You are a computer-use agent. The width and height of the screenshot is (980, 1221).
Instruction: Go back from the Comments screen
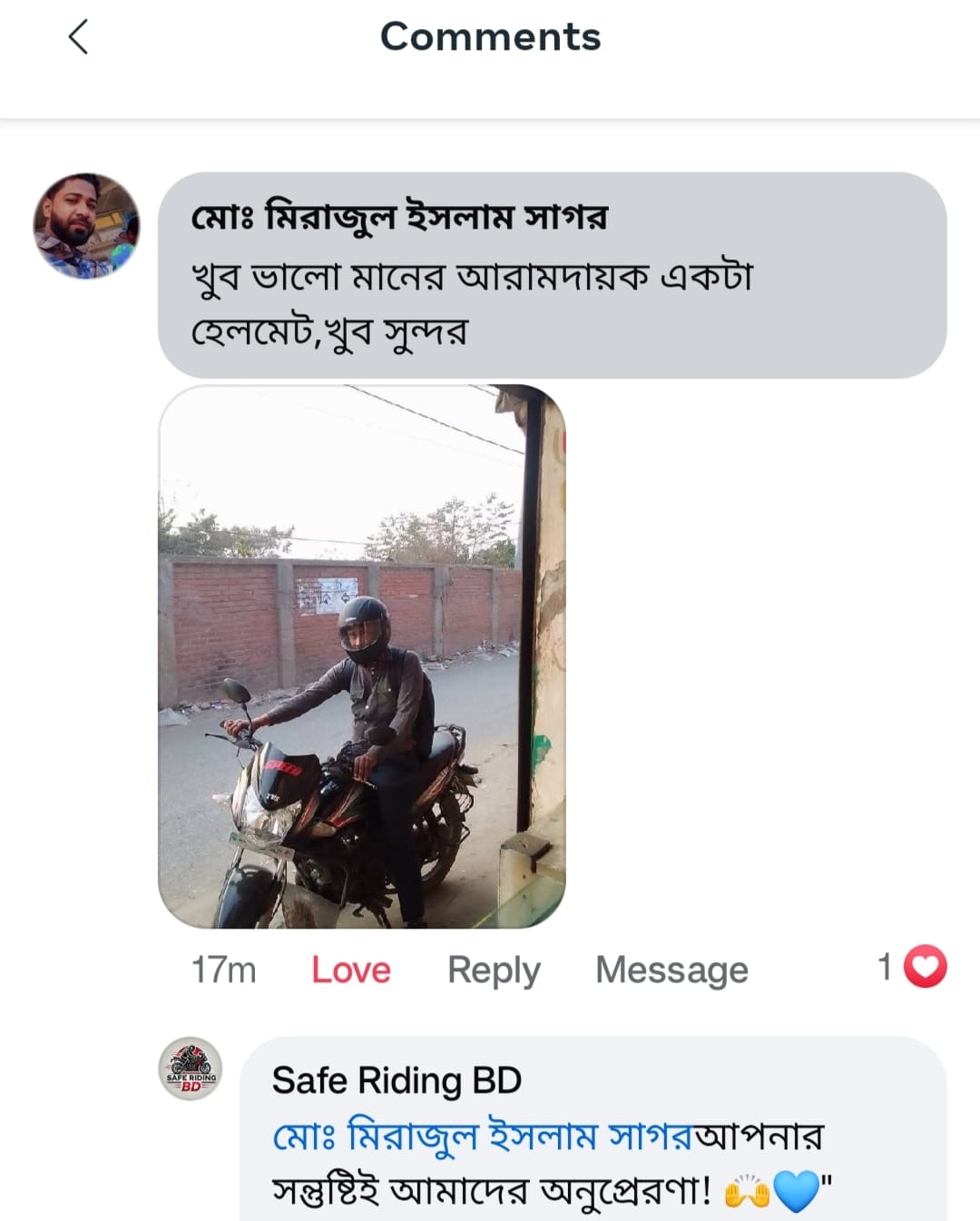(x=79, y=37)
